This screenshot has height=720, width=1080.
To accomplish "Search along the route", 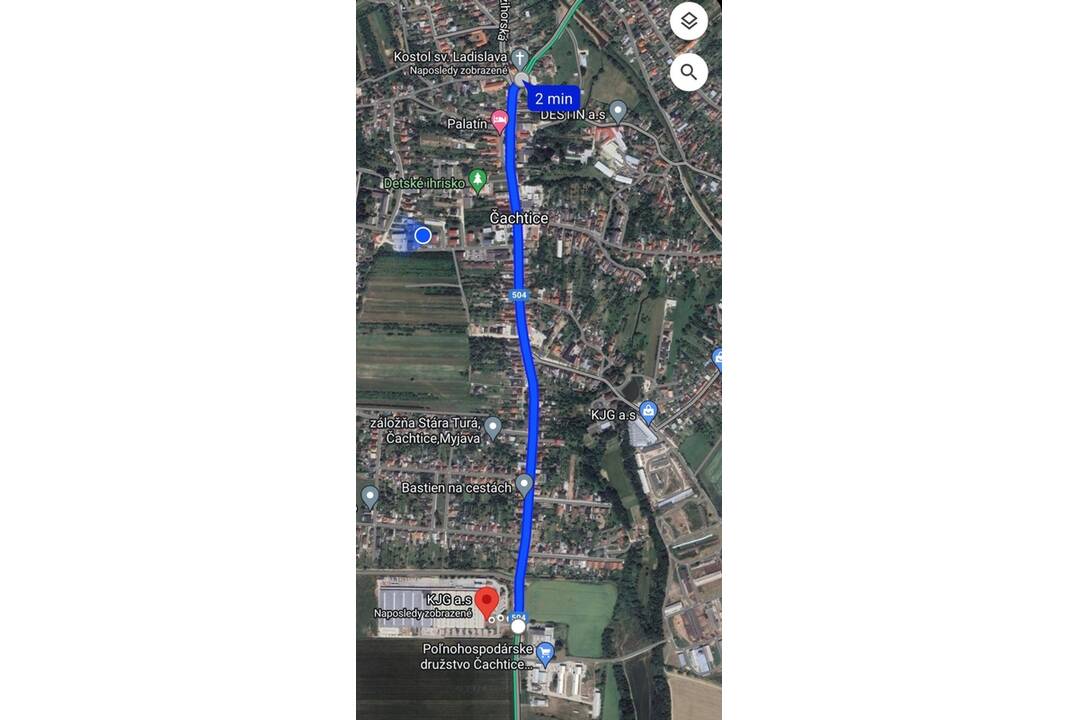I will click(688, 72).
